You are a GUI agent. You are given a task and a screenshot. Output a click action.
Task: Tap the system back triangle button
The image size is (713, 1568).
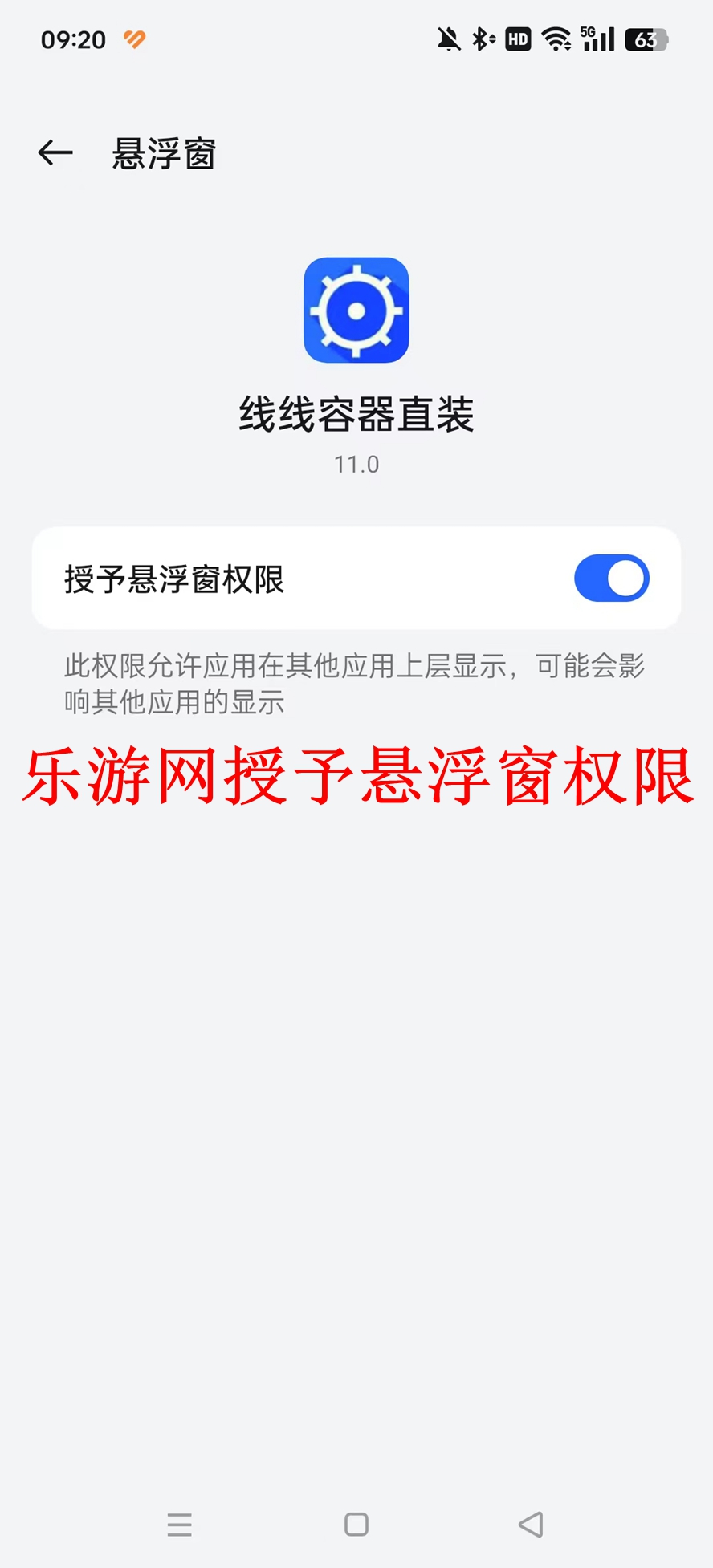[531, 1524]
